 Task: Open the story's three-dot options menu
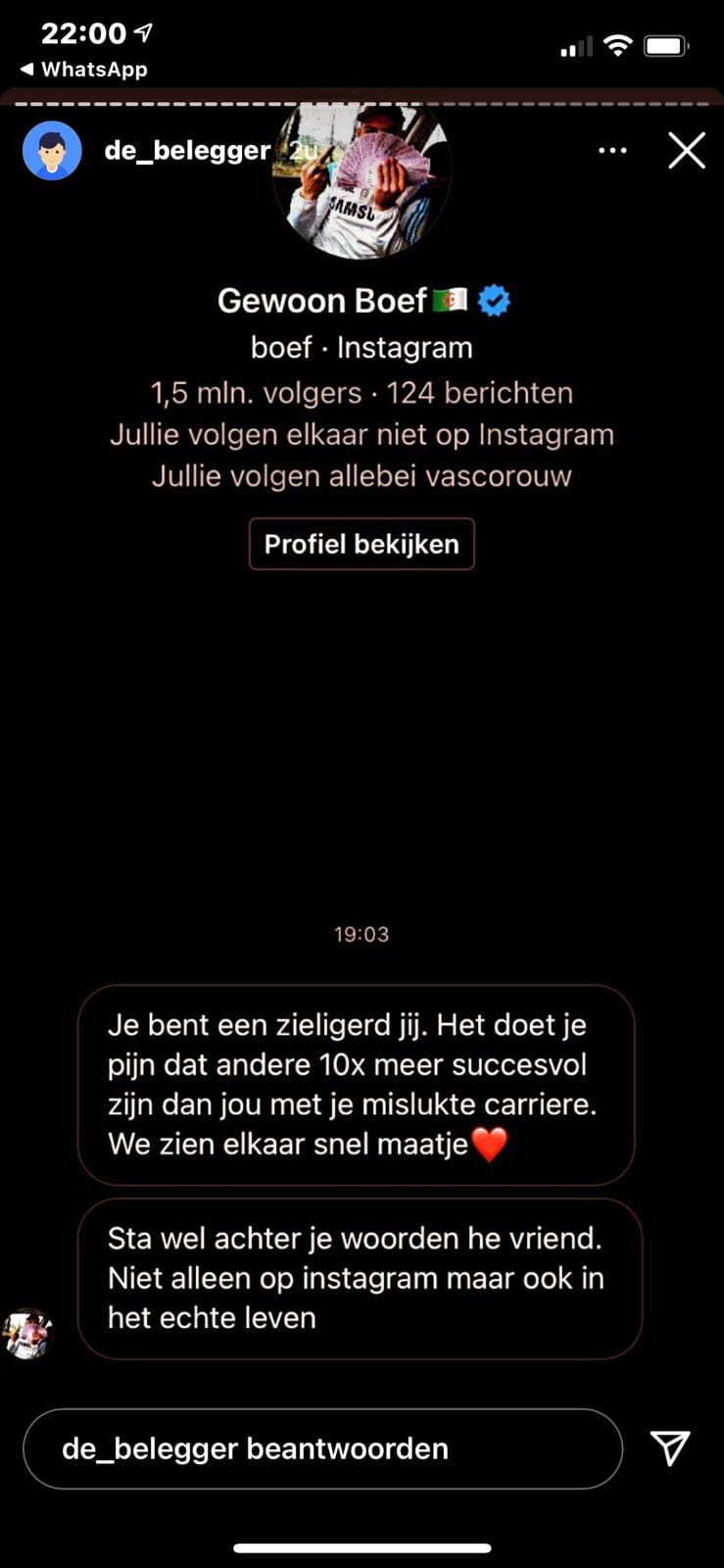(x=612, y=151)
